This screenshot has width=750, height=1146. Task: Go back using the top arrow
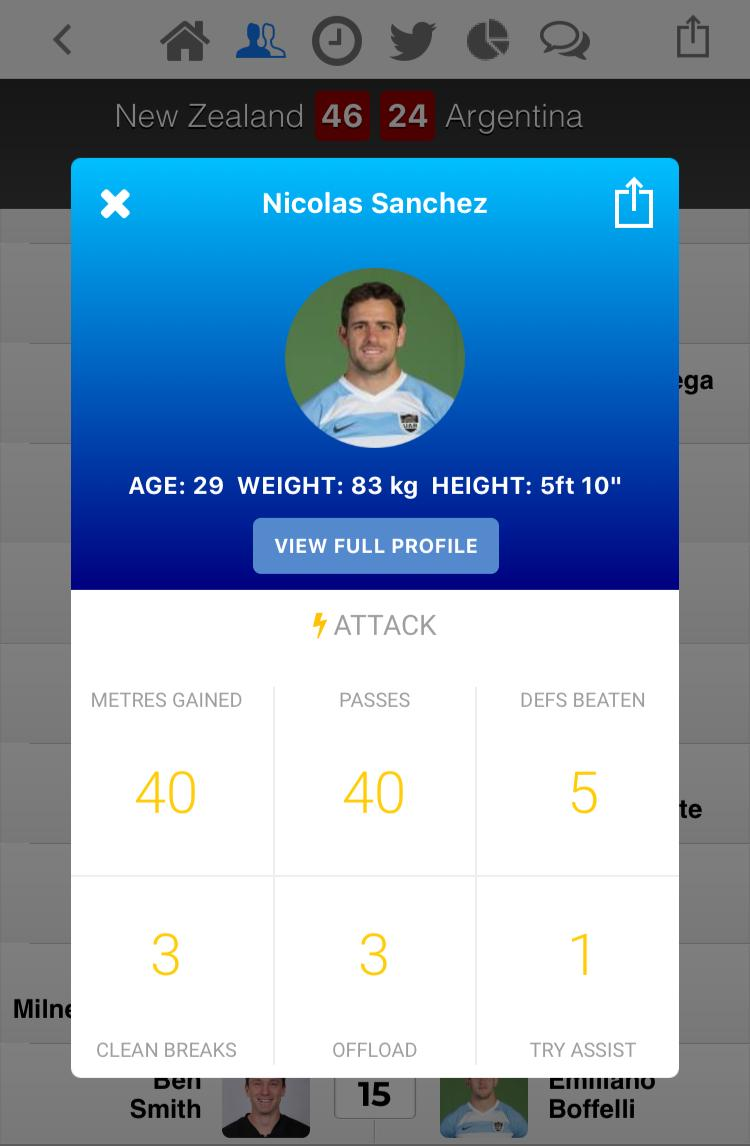(x=63, y=40)
